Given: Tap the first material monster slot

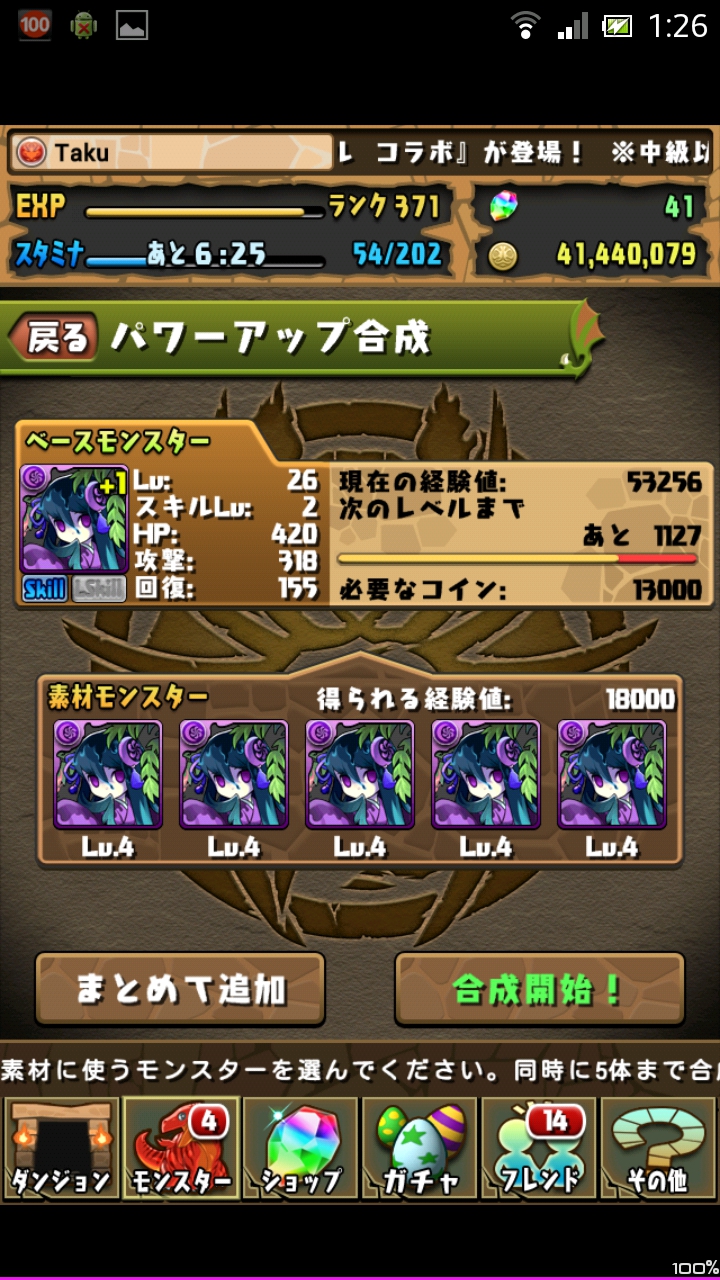Looking at the screenshot, I should (x=108, y=775).
